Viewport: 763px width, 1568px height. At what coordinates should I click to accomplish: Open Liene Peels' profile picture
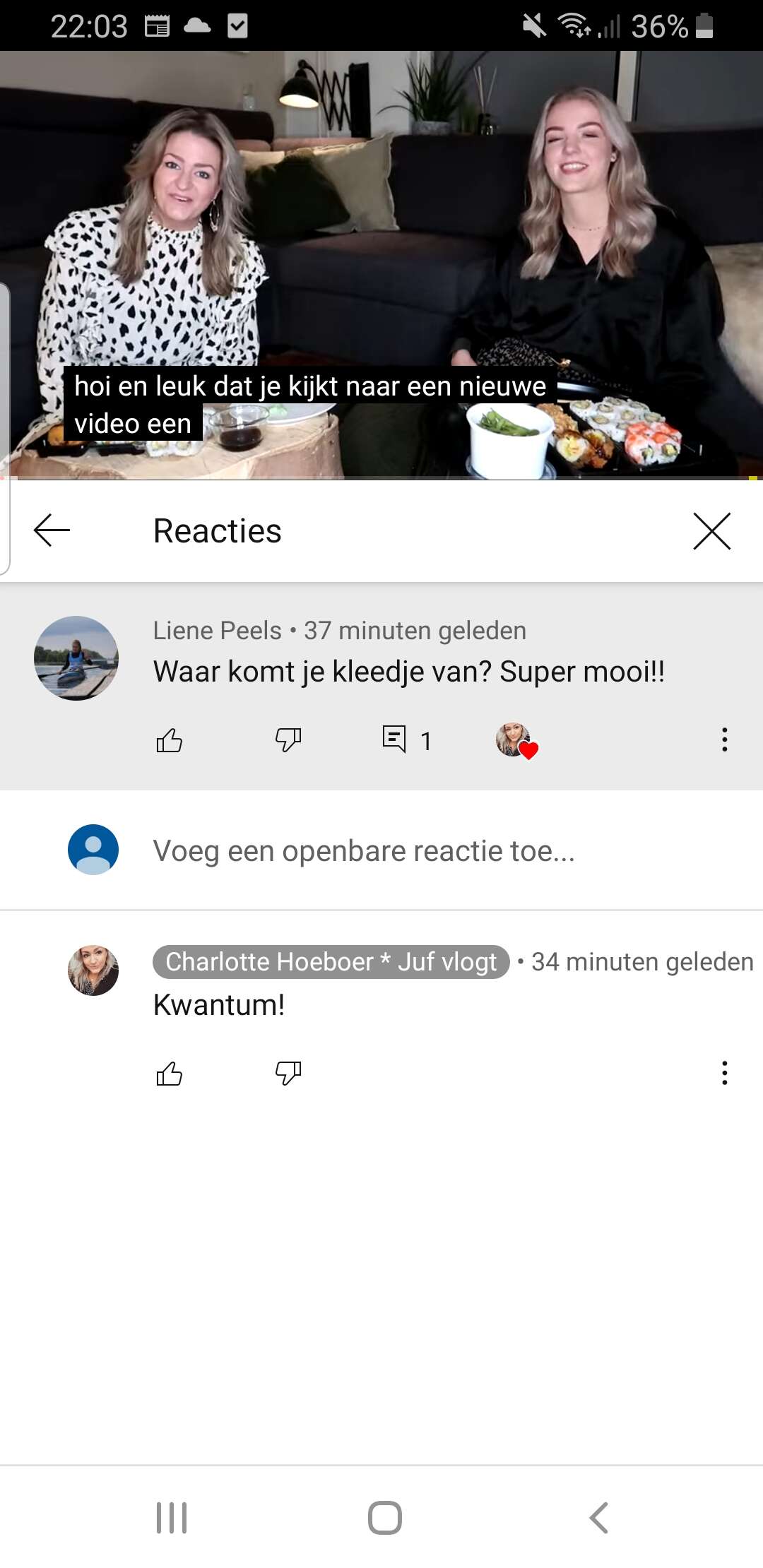click(76, 658)
